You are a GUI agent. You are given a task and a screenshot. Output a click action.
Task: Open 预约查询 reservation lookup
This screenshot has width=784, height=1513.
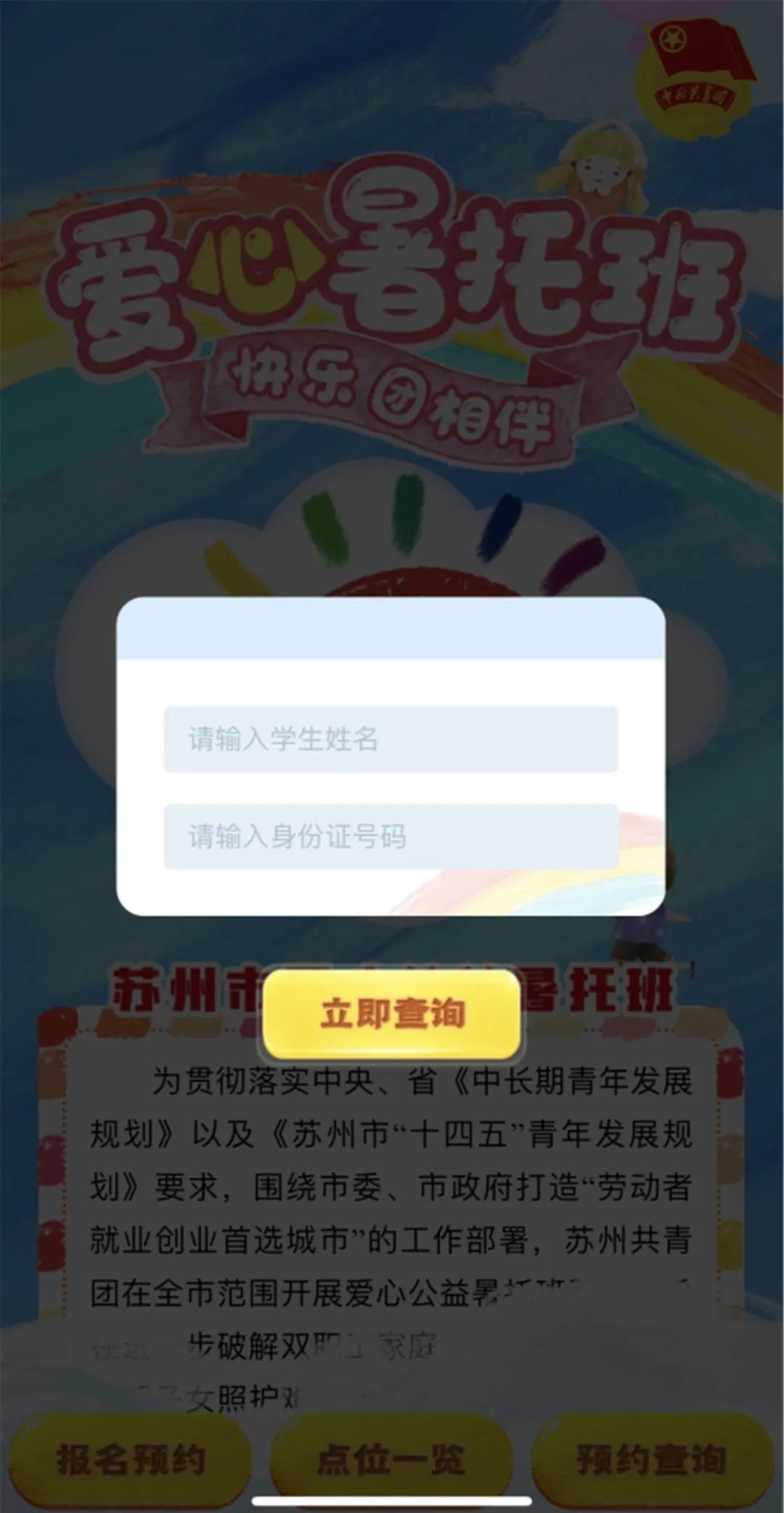click(651, 1459)
